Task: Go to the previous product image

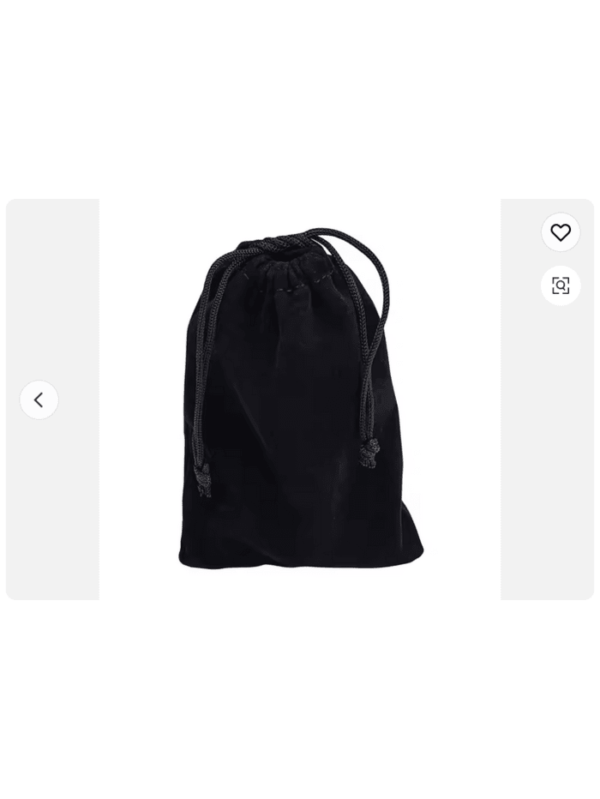Action: point(39,400)
